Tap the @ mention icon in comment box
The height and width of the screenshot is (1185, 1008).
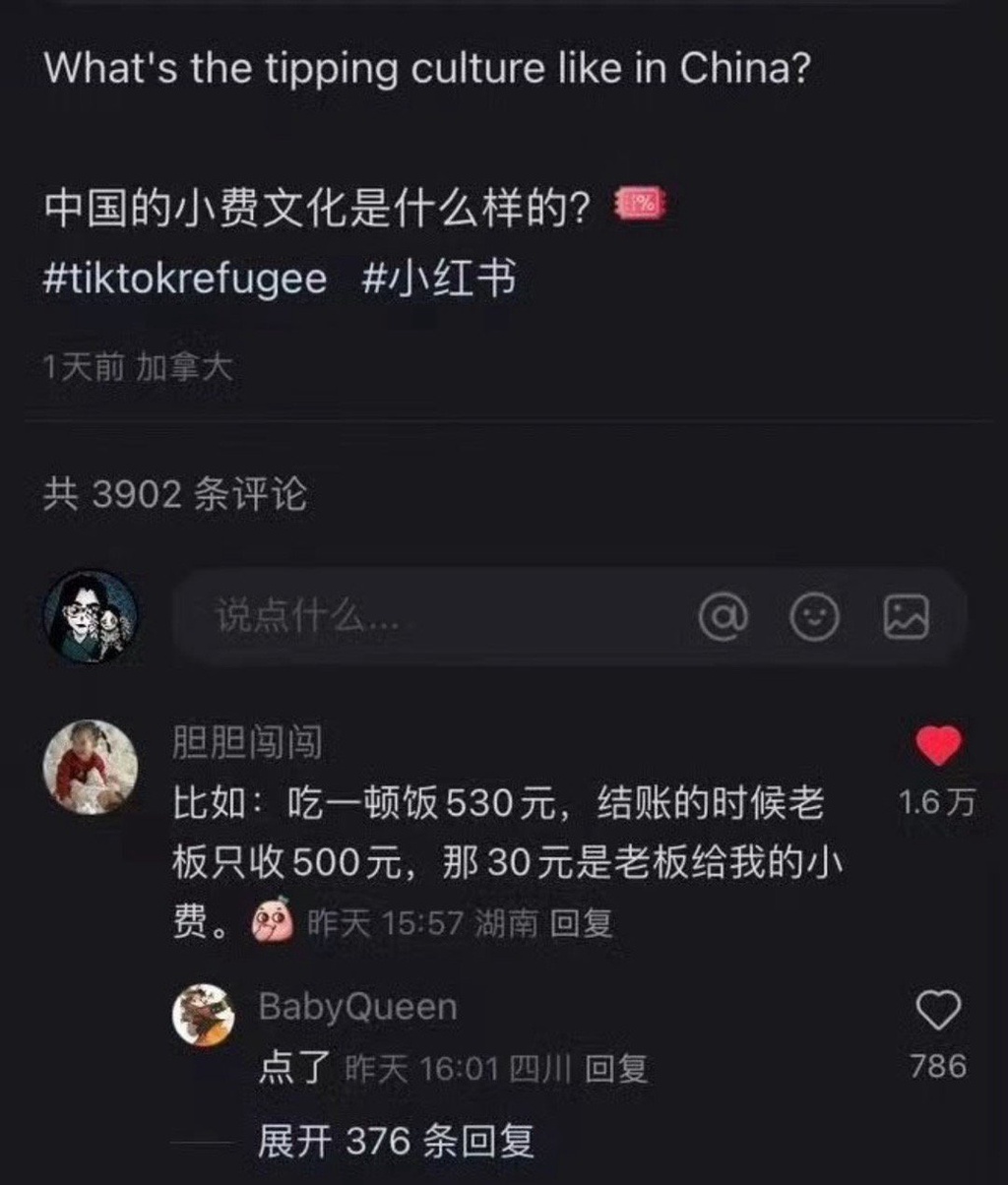tap(724, 617)
